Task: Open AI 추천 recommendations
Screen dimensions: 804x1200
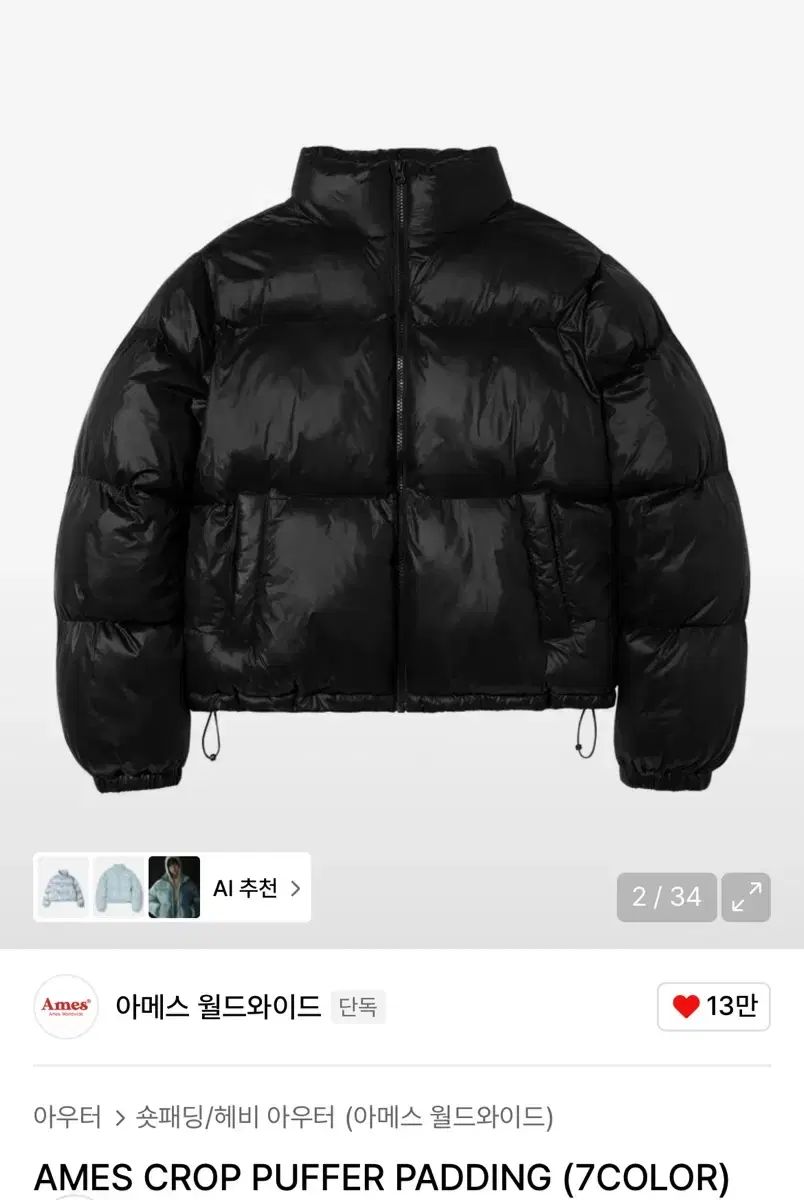Action: (x=255, y=888)
